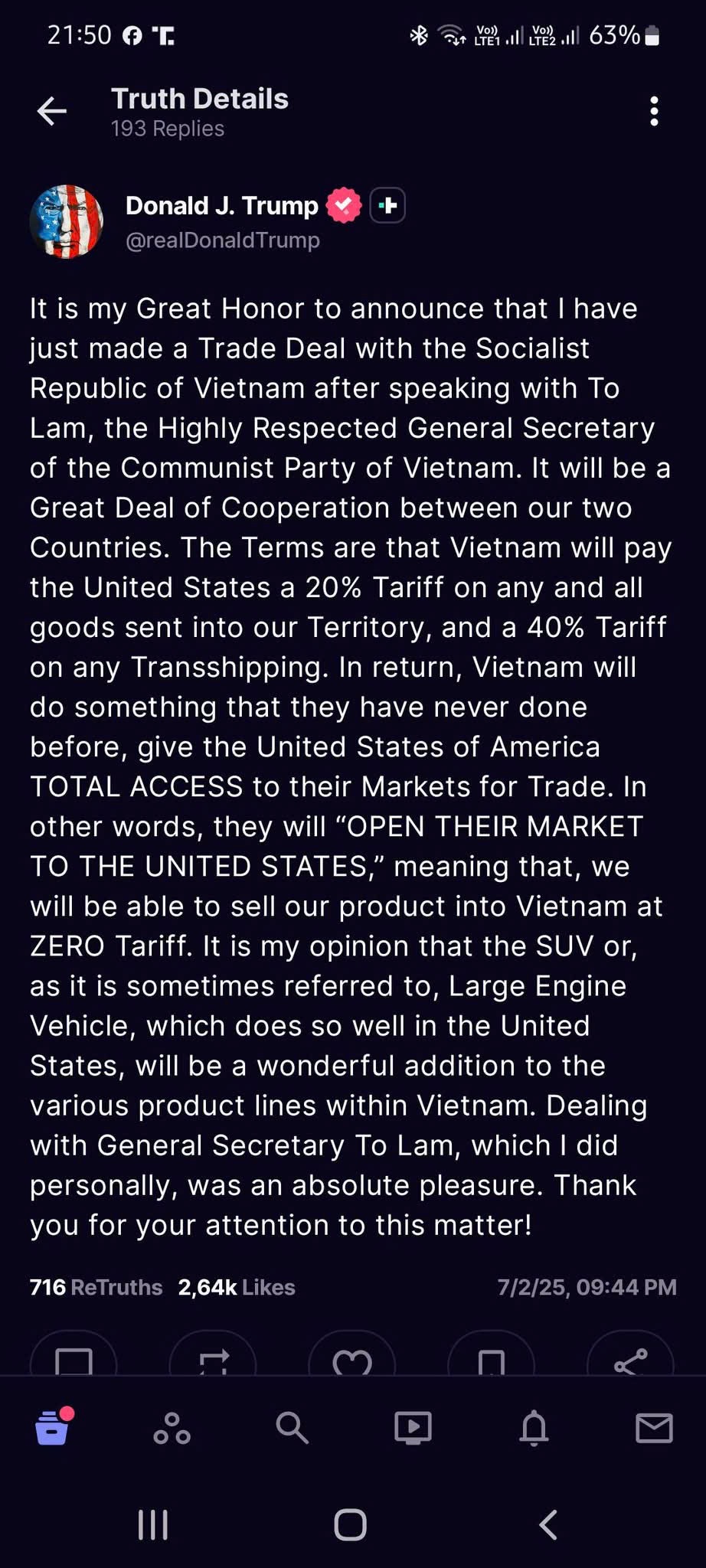View the 2,64k Likes list

(236, 1287)
